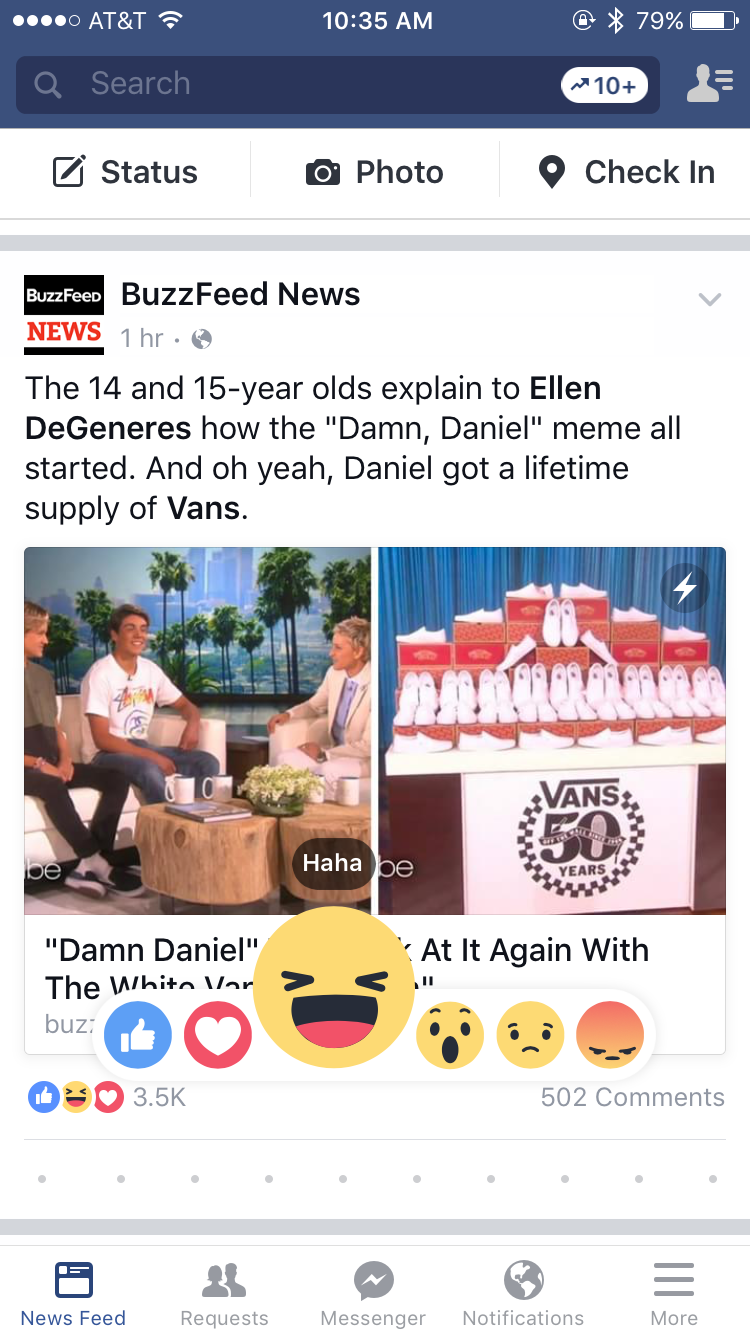The height and width of the screenshot is (1334, 750).
Task: Add a Photo post
Action: click(x=374, y=172)
